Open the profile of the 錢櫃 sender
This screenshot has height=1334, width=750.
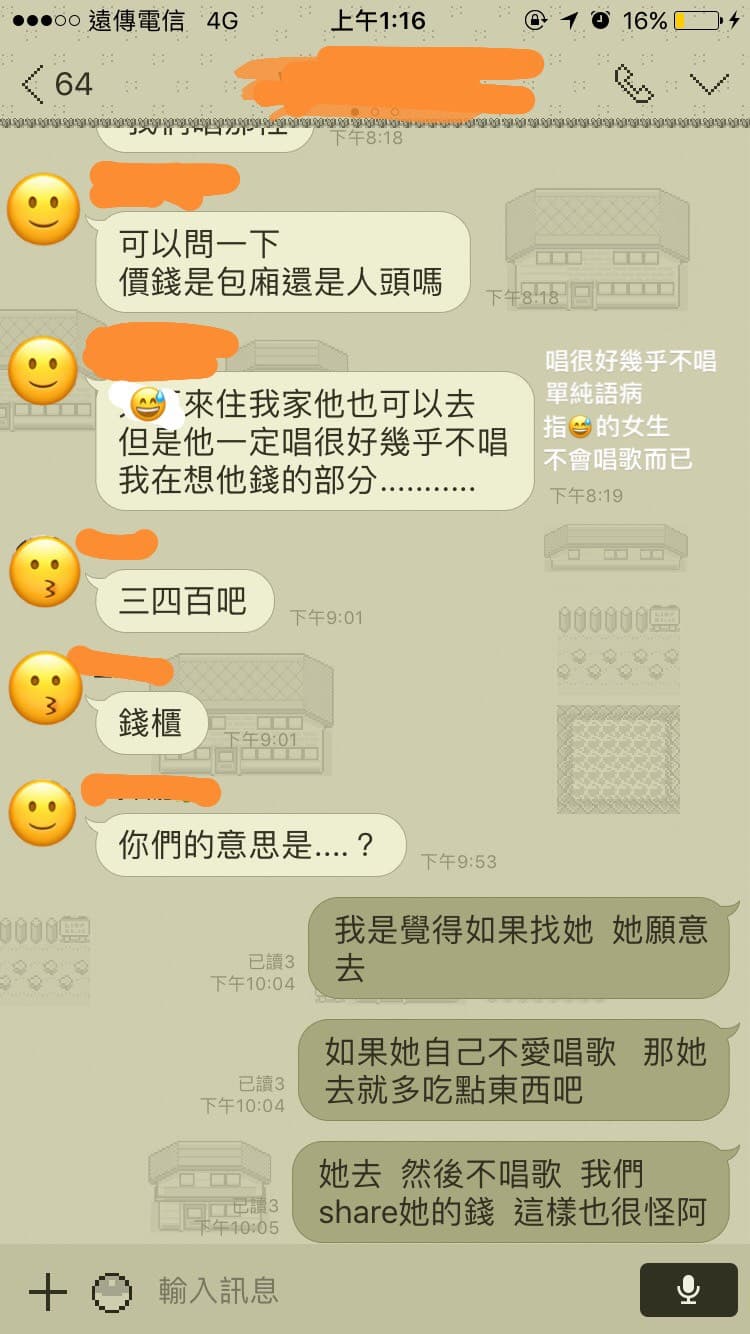43,688
